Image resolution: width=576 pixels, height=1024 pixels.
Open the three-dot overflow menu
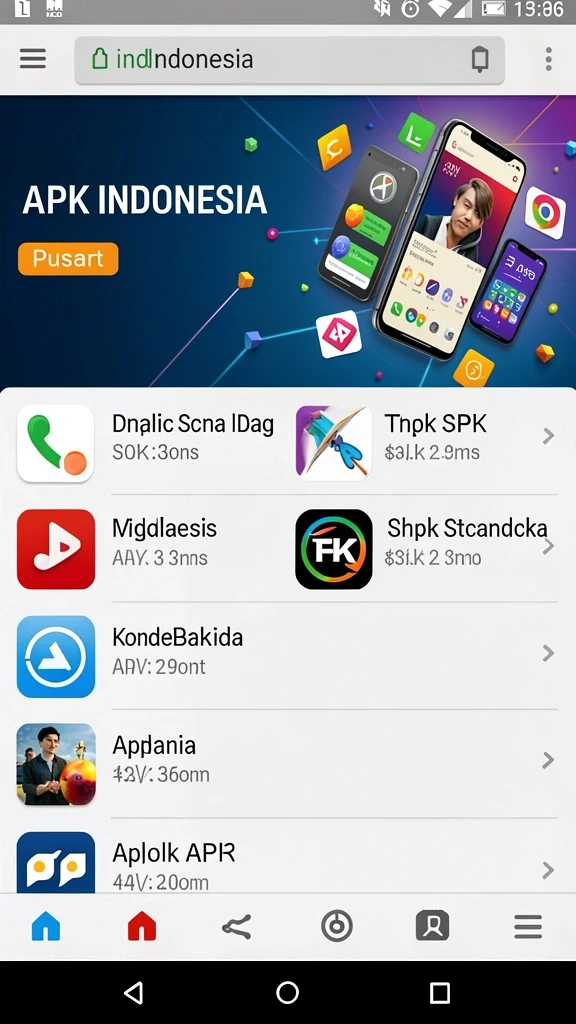[549, 59]
